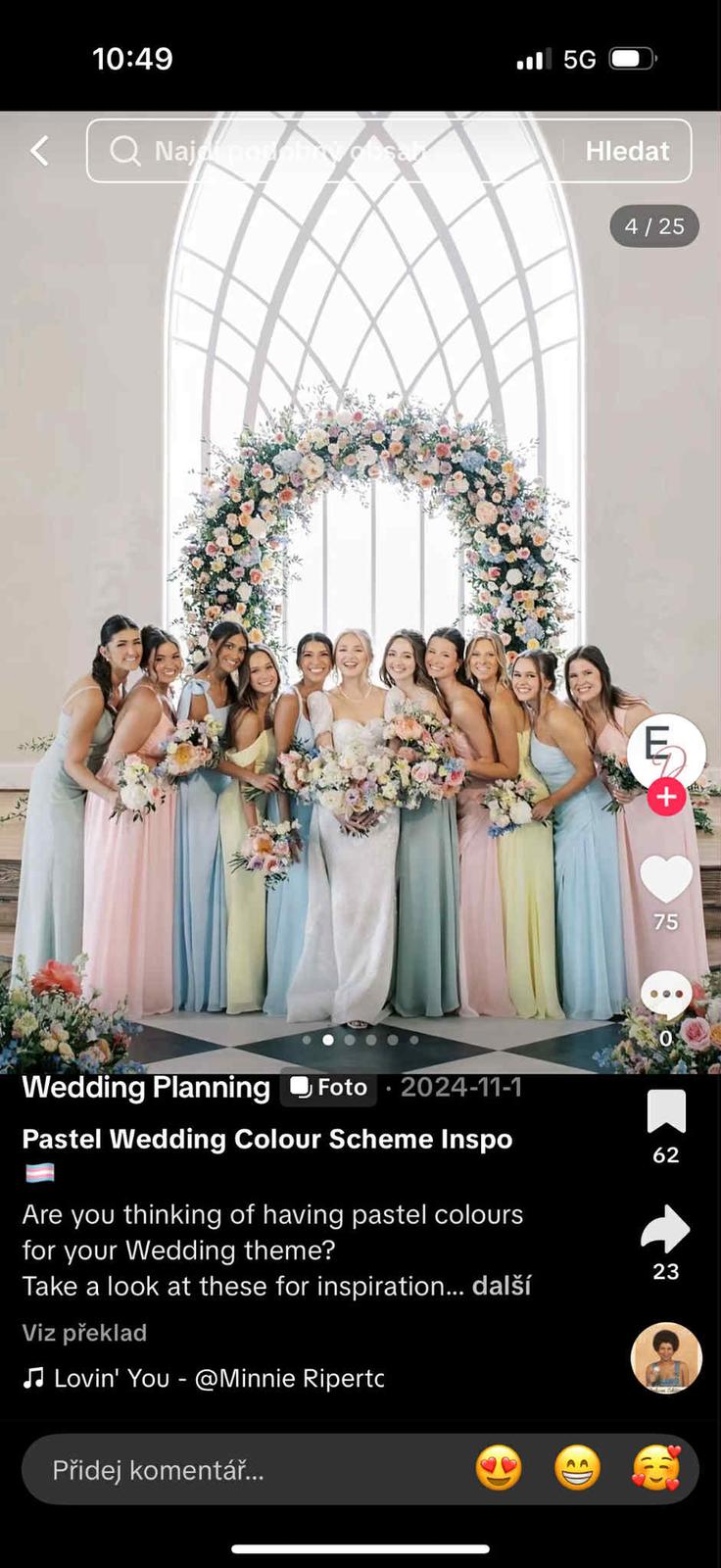
Task: Bookmark this post
Action: 666,1113
